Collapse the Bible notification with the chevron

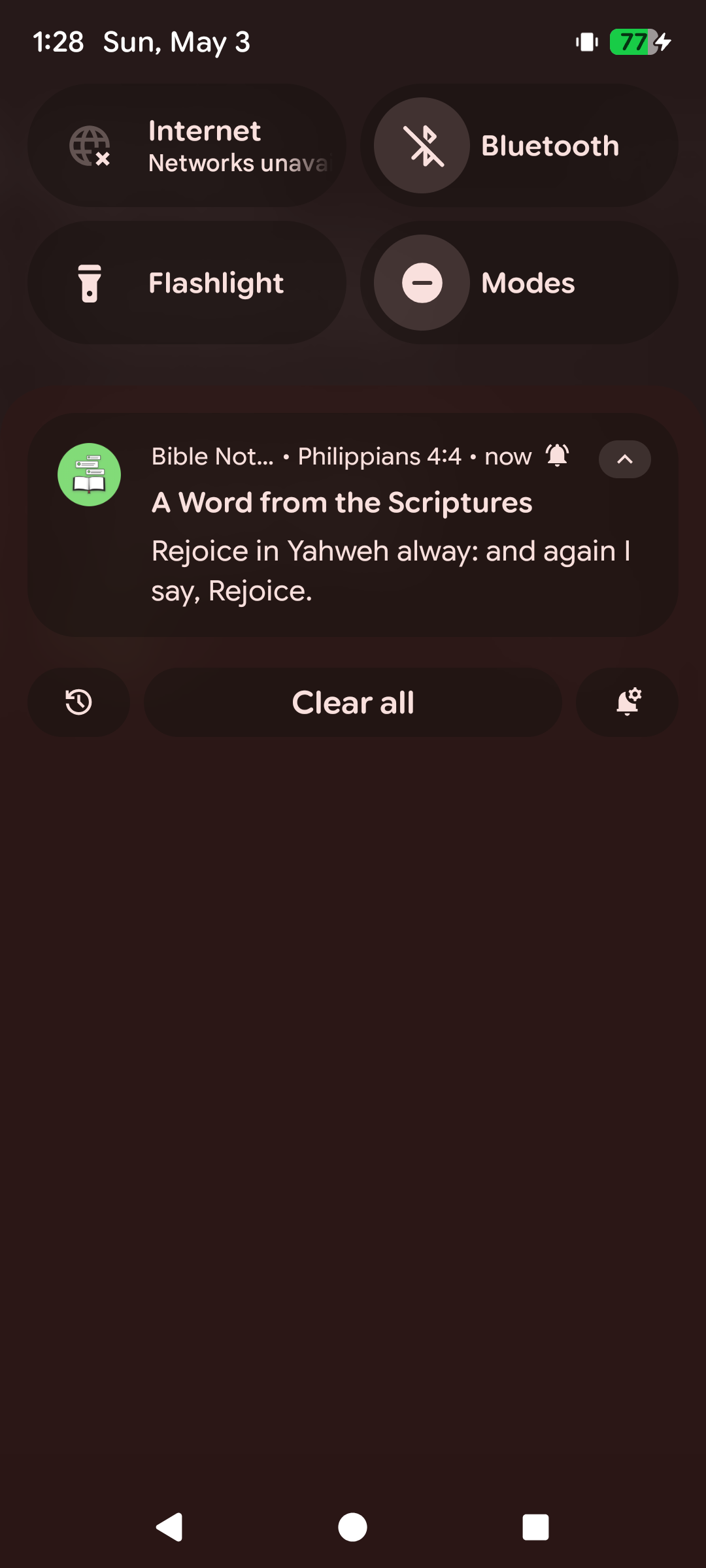coord(624,459)
